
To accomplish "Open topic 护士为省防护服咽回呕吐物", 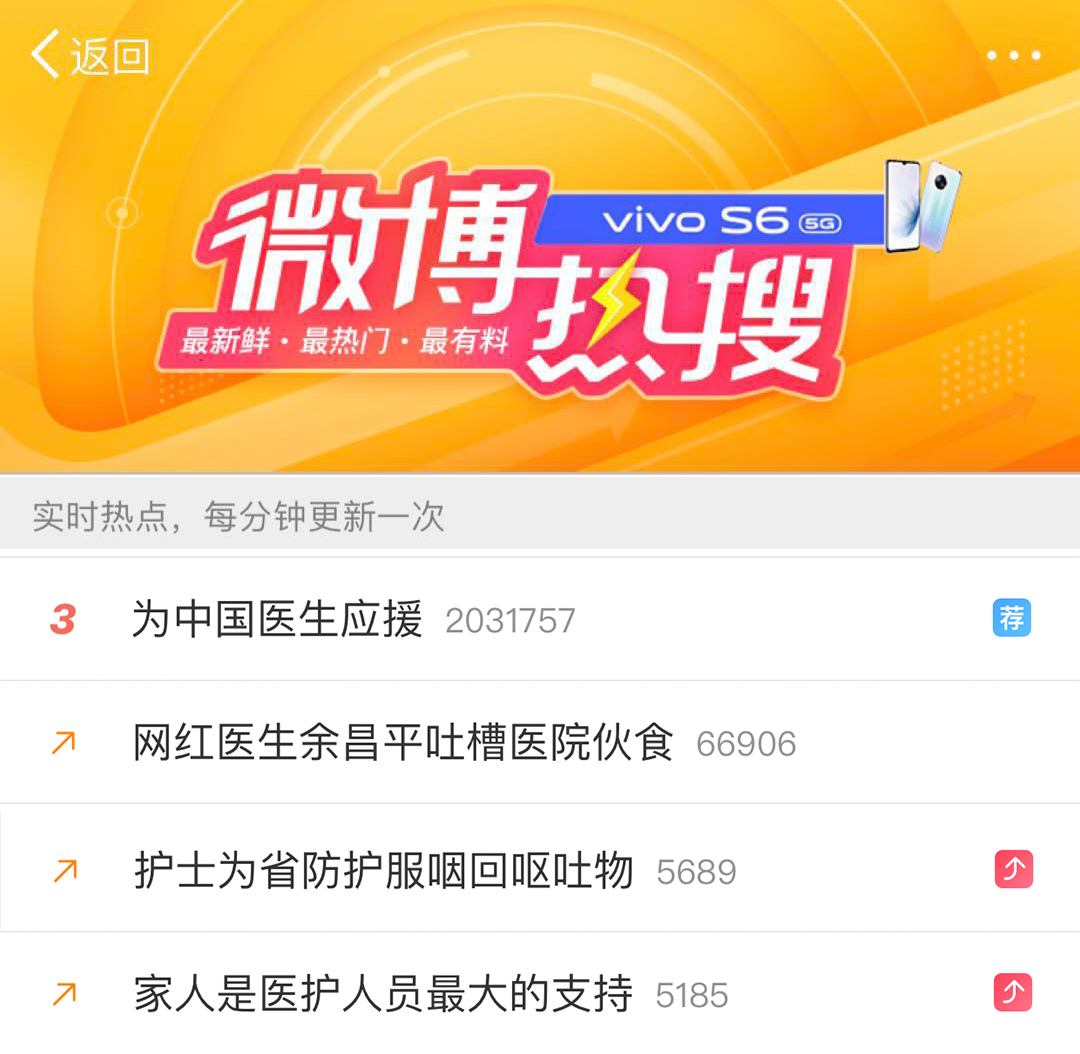I will click(383, 871).
